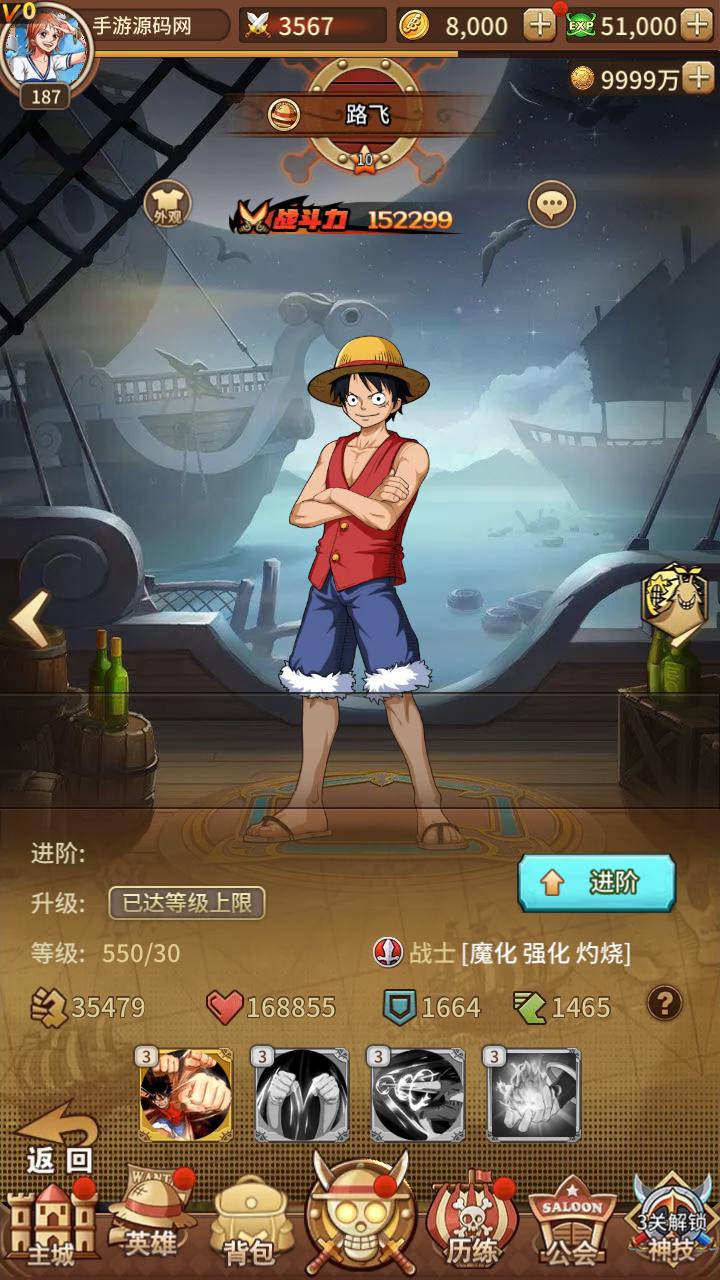Show previous hero with left arrow
The height and width of the screenshot is (1280, 720).
click(x=29, y=619)
